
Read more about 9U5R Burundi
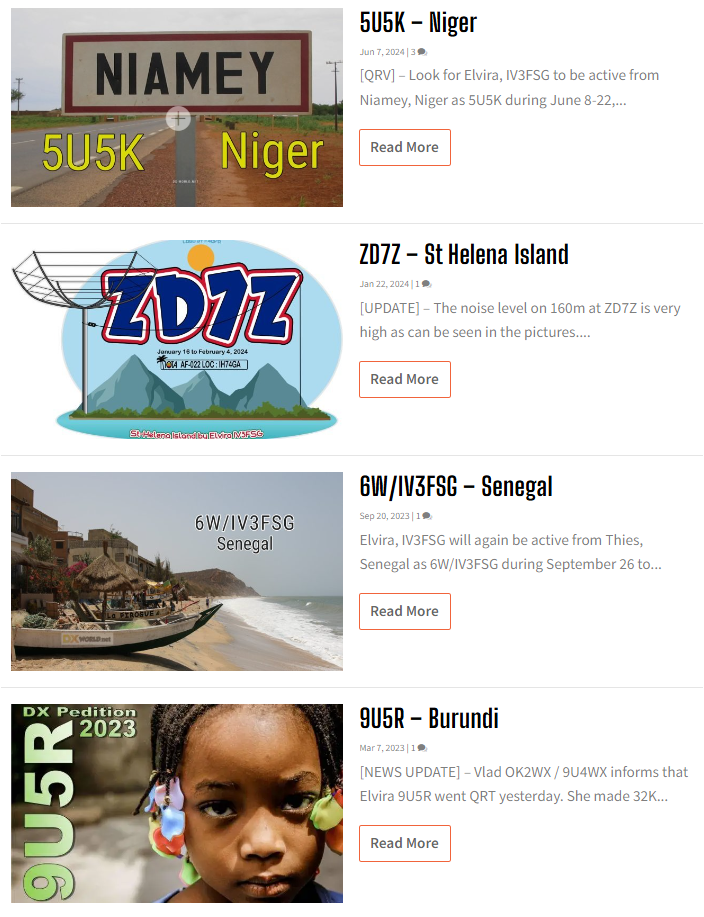point(404,843)
